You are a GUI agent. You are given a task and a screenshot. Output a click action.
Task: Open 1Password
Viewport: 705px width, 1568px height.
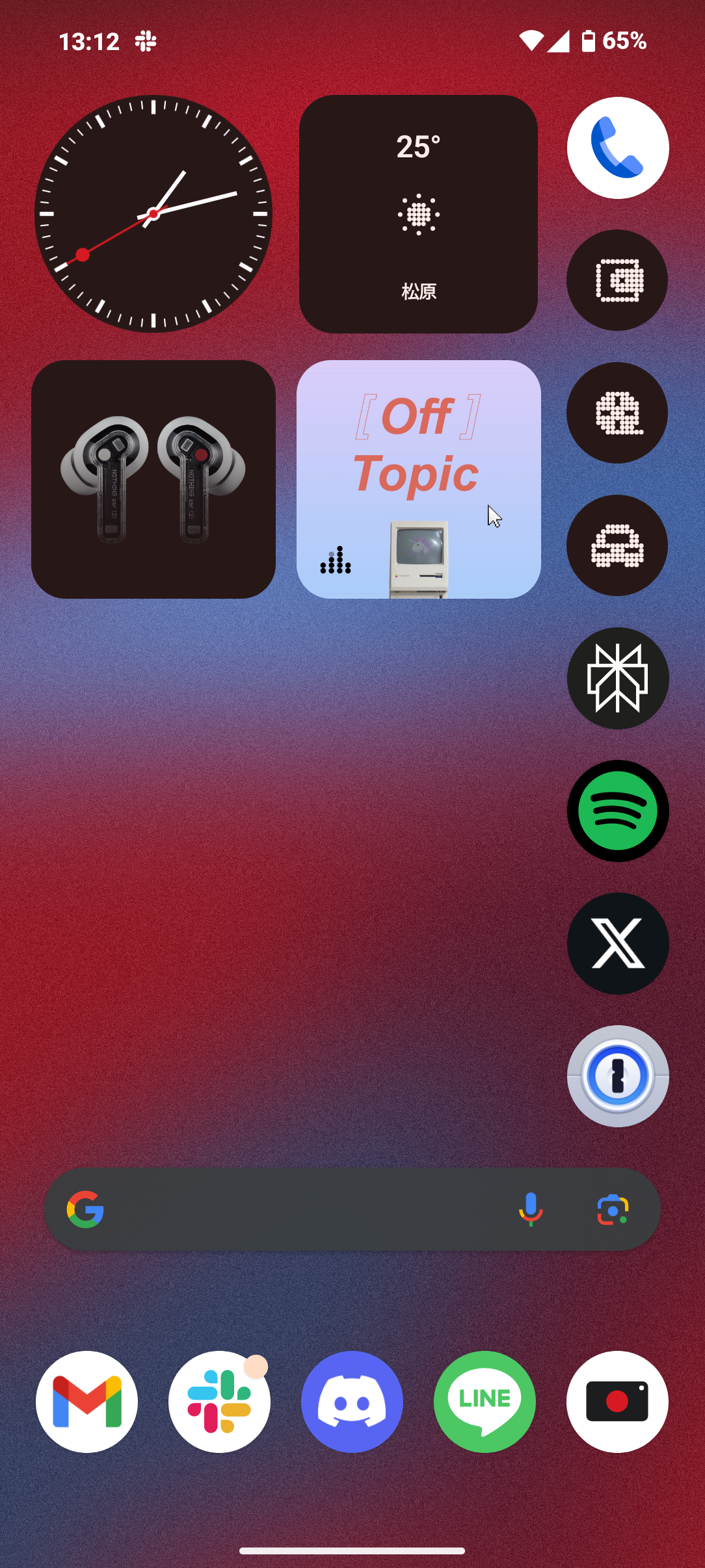pos(617,1076)
